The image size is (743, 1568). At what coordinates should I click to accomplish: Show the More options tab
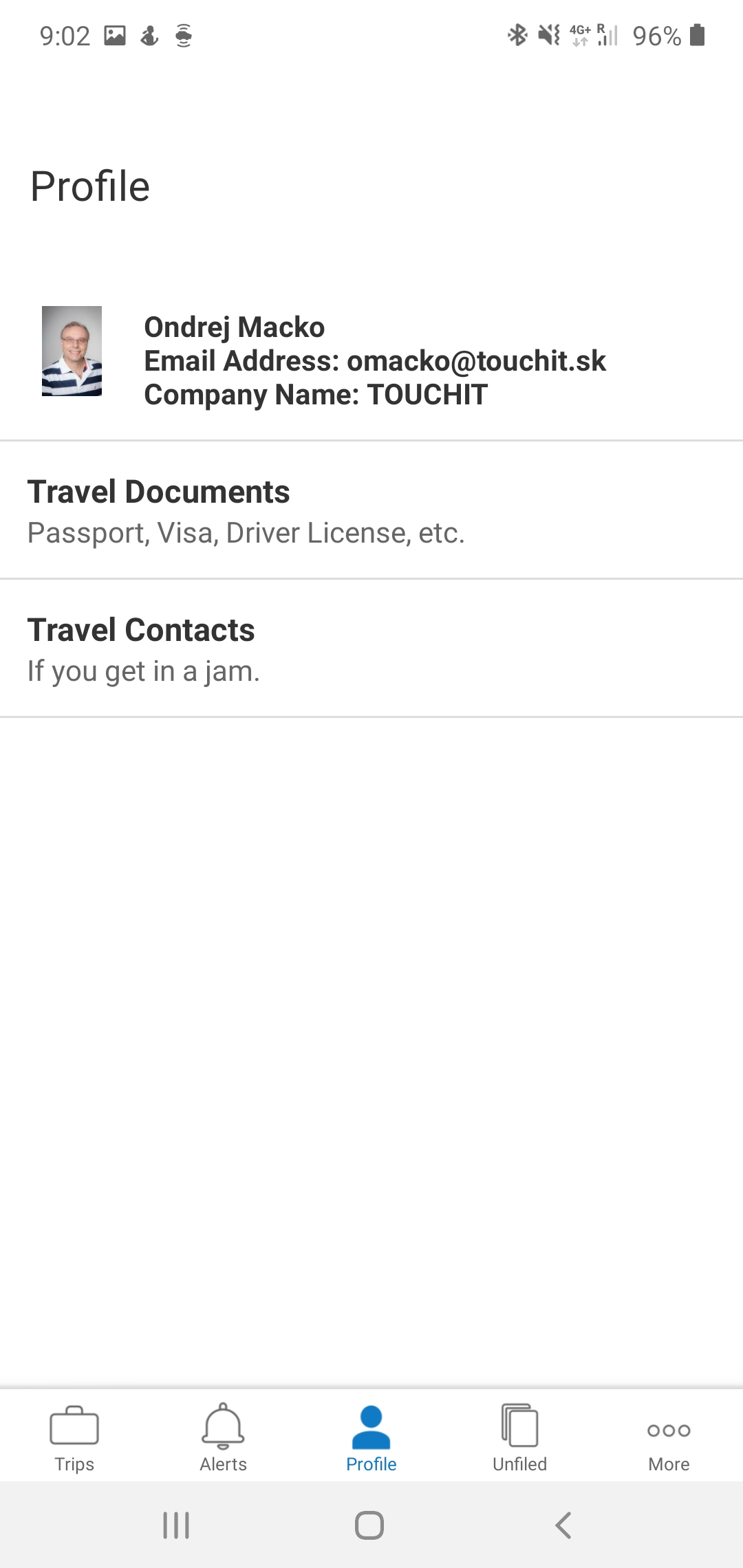click(669, 1437)
